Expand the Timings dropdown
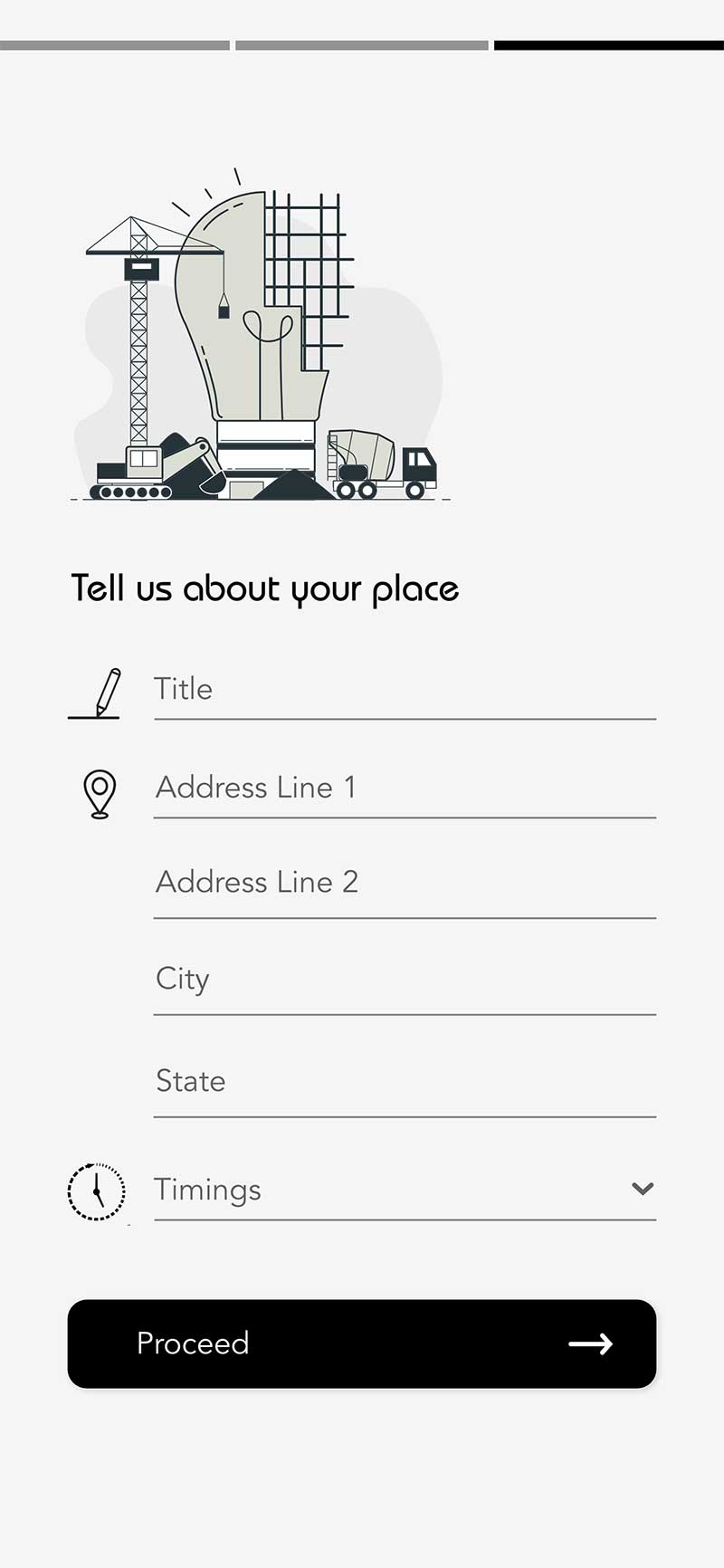Viewport: 724px width, 1568px height. click(x=405, y=1190)
